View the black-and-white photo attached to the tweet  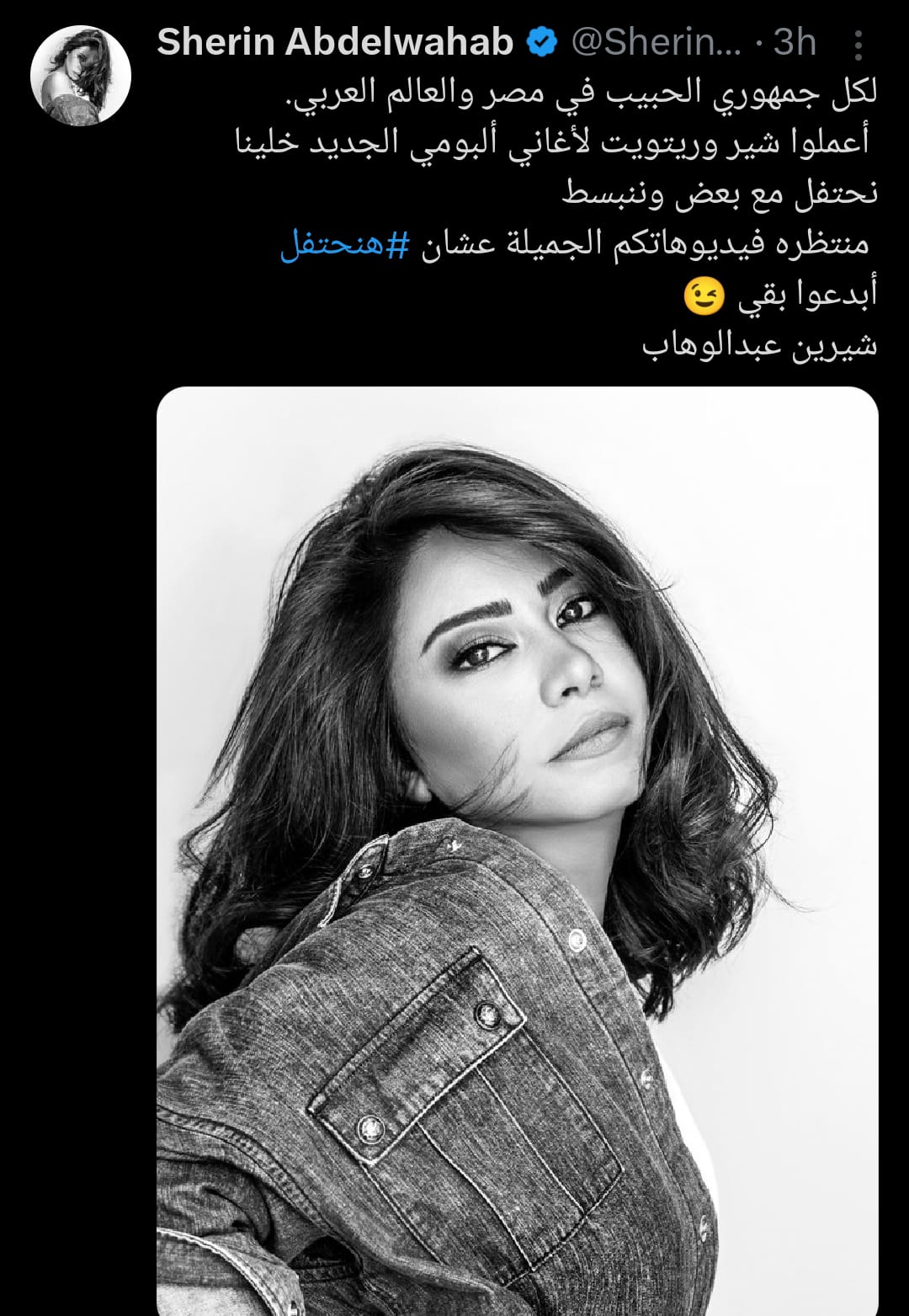517,850
